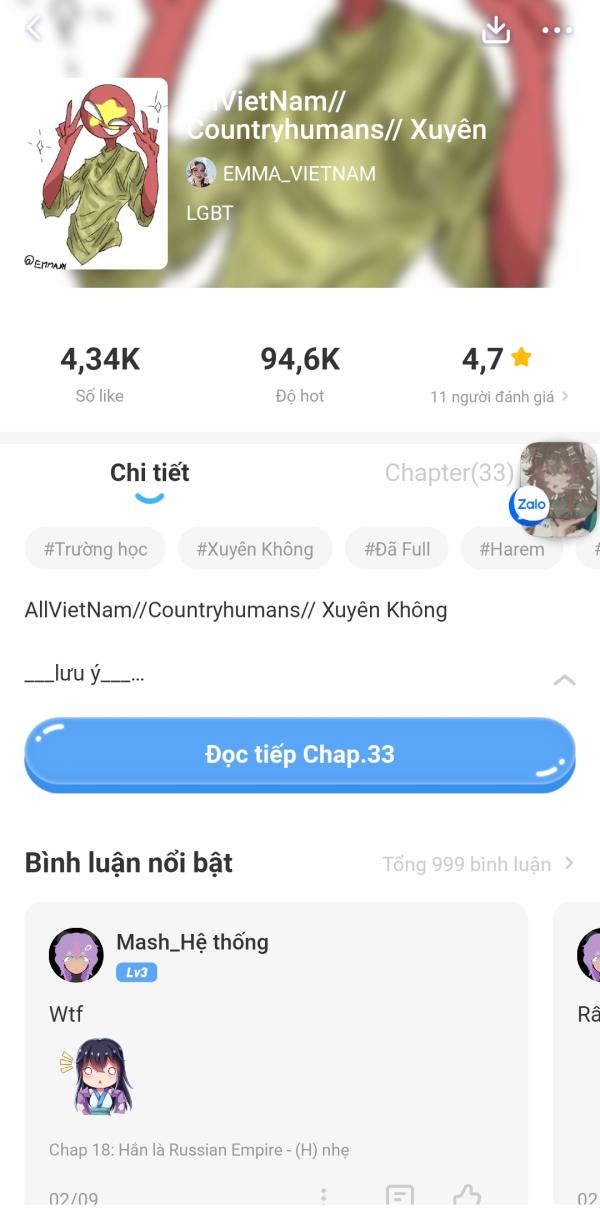This screenshot has height=1209, width=600.
Task: Select the Chi tiết tab
Action: click(x=150, y=473)
